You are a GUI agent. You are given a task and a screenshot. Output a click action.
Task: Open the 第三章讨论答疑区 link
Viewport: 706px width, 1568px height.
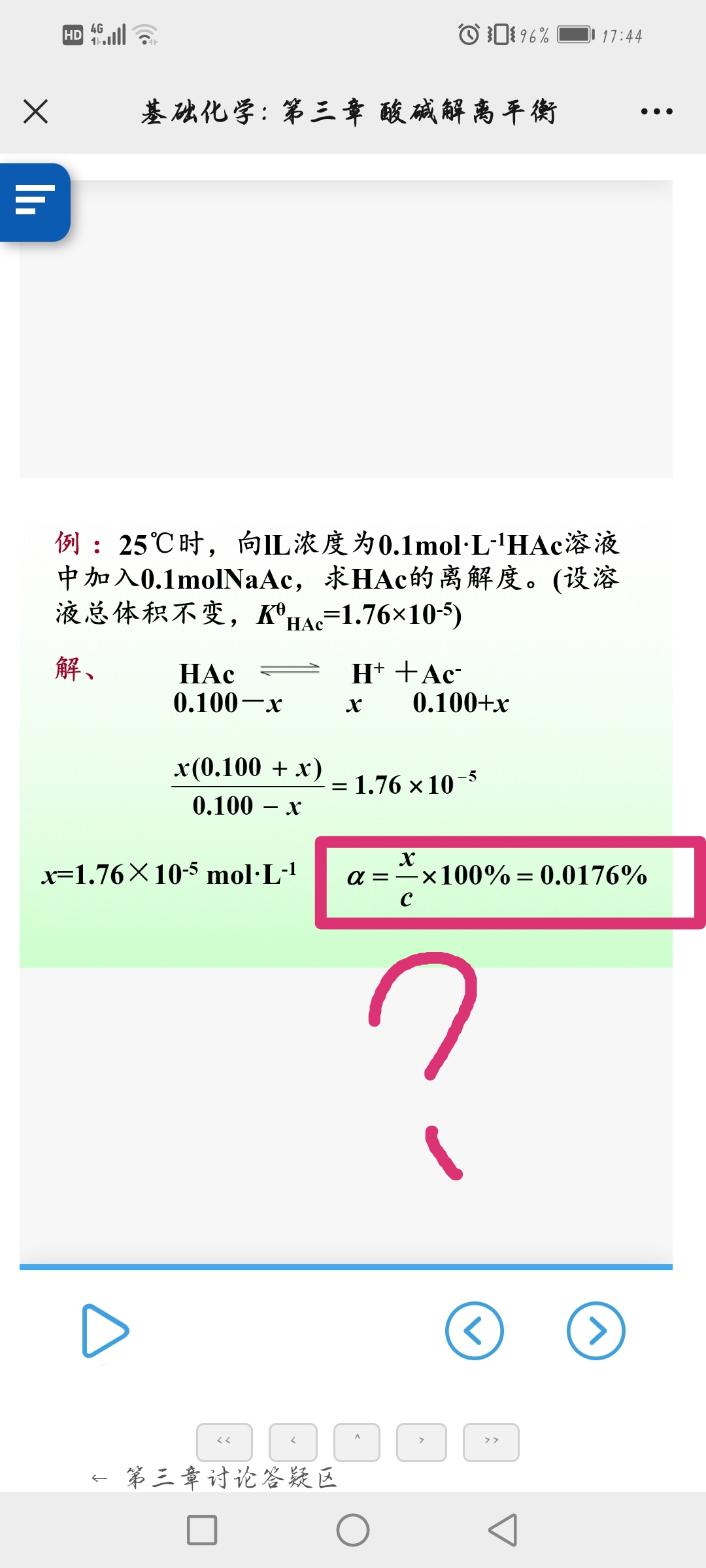point(231,1478)
